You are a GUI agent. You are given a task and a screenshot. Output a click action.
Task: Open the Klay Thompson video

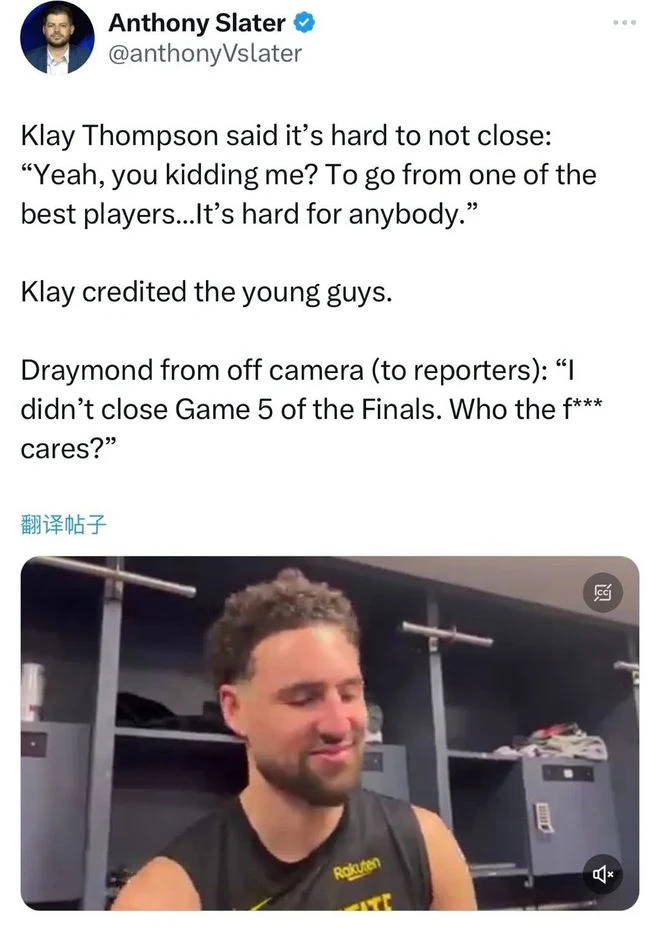coord(329,732)
